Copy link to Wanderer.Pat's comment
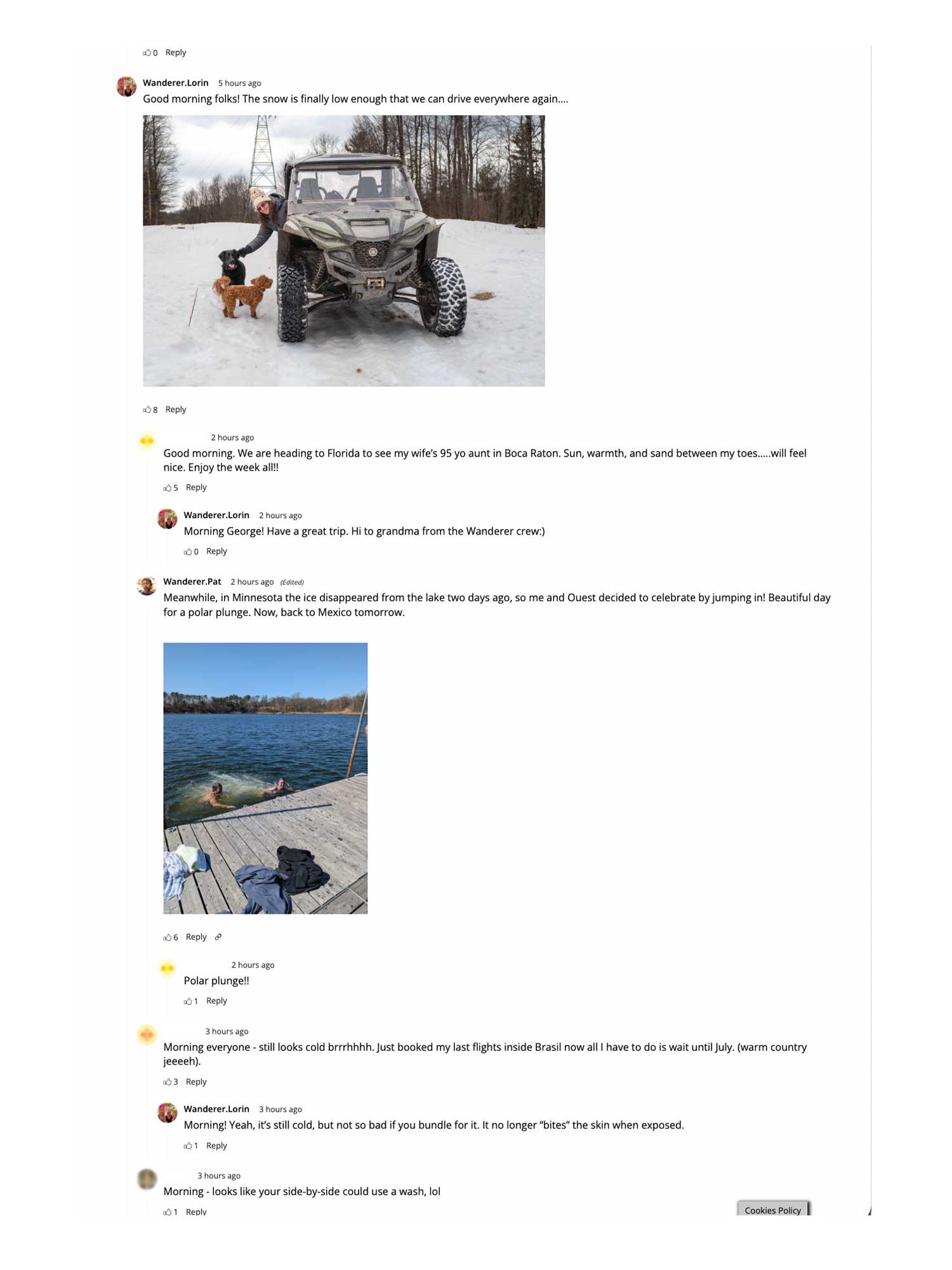This screenshot has height=1270, width=952. [218, 937]
